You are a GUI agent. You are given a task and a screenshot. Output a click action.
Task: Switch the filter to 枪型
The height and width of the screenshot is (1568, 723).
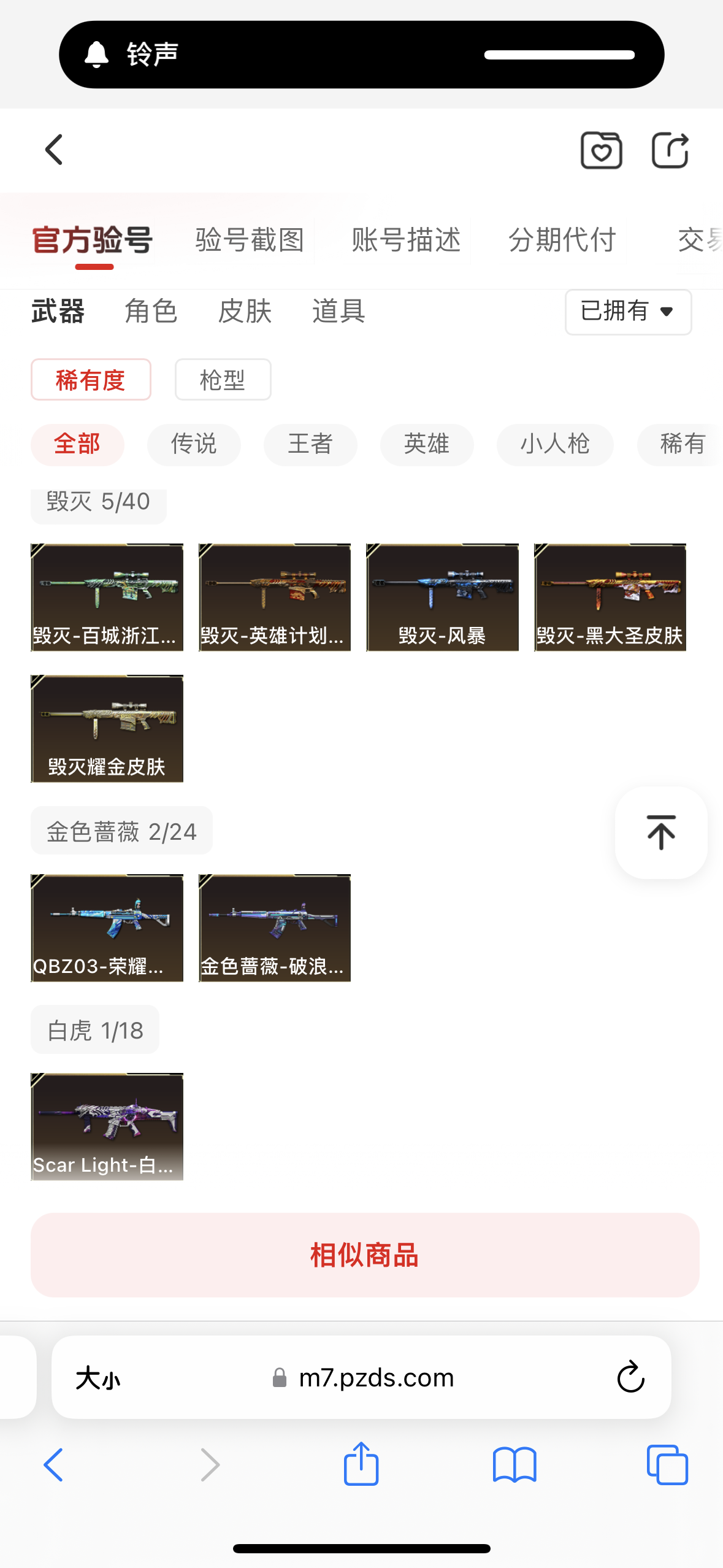(223, 380)
